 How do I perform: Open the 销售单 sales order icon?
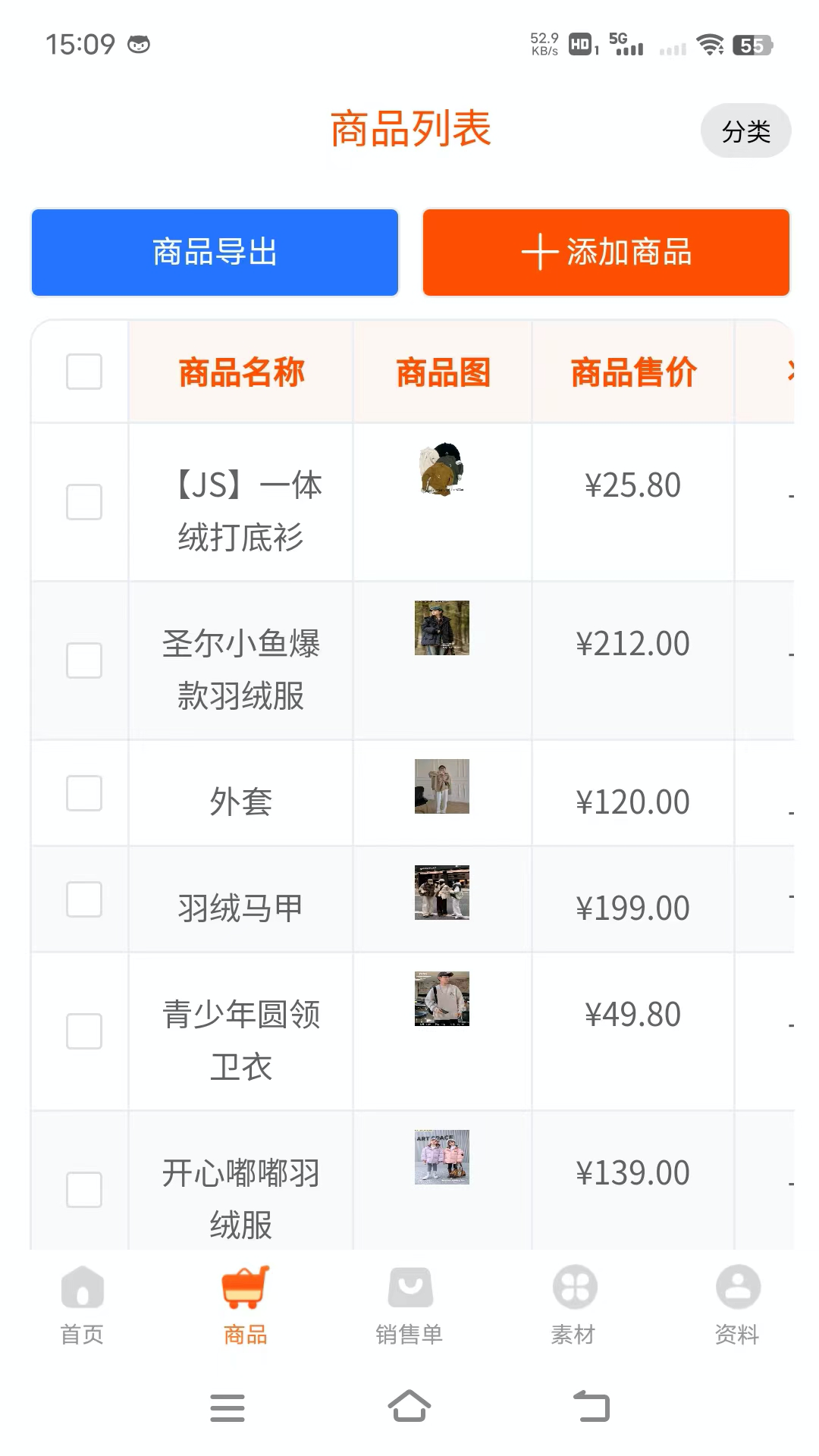pos(409,1287)
